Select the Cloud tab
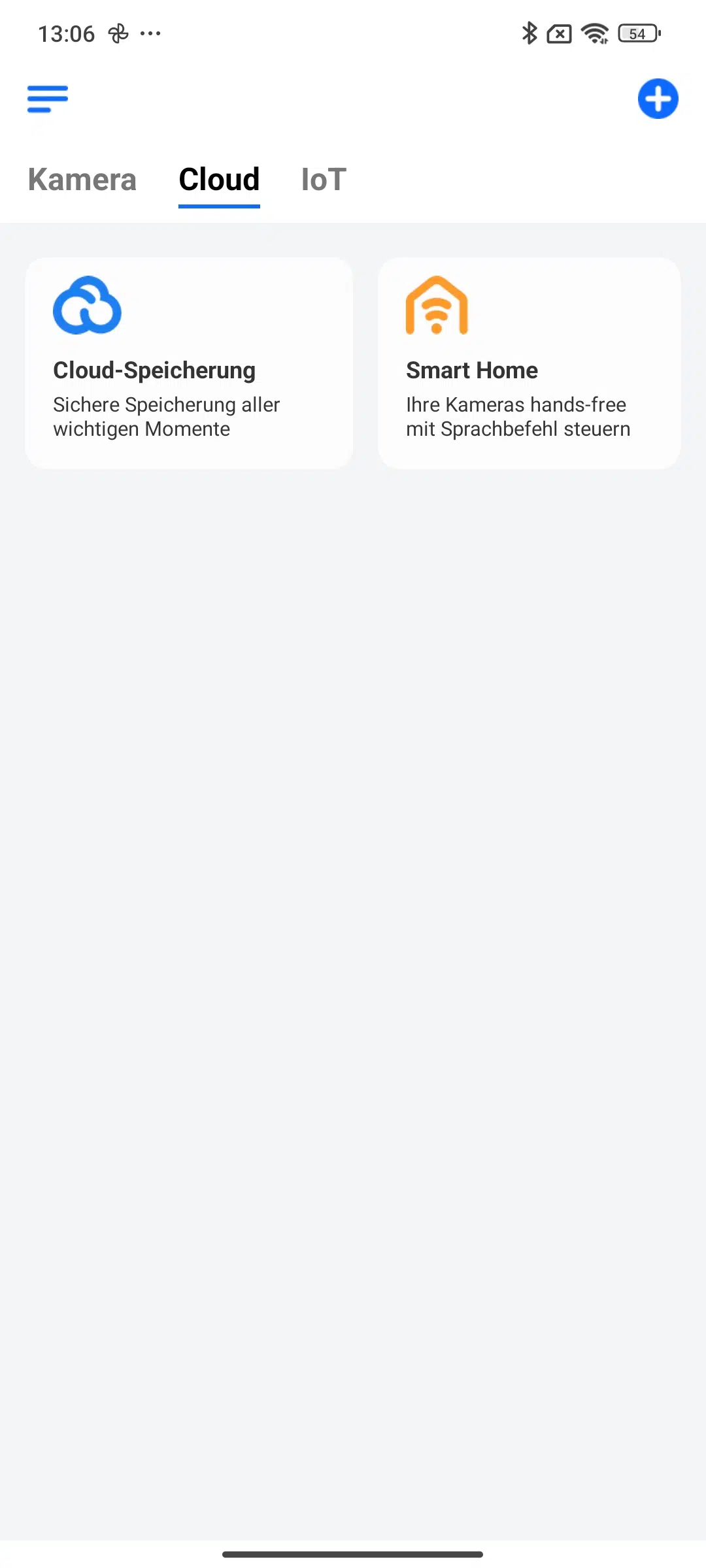Image resolution: width=706 pixels, height=1568 pixels. (x=219, y=180)
